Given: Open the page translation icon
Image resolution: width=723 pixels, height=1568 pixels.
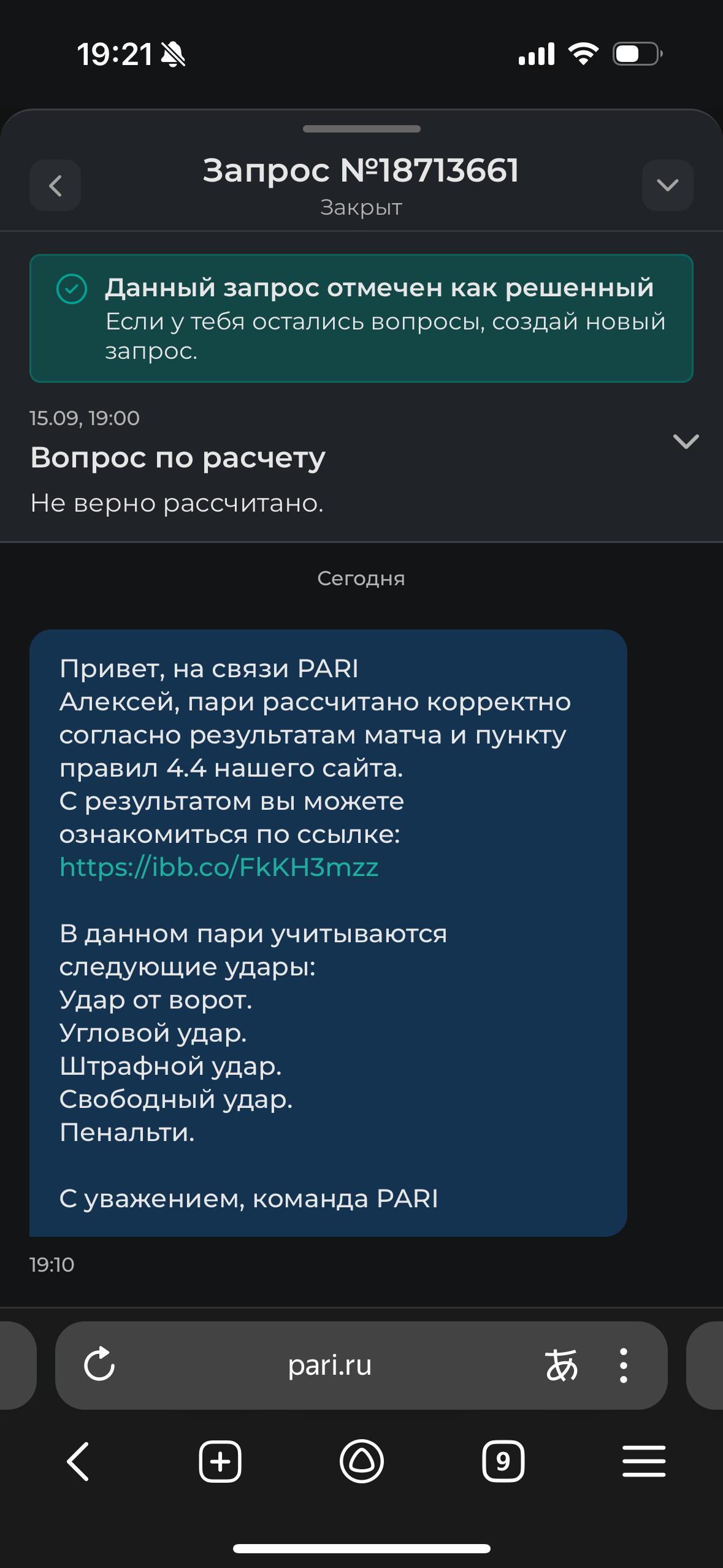Looking at the screenshot, I should 561,1365.
